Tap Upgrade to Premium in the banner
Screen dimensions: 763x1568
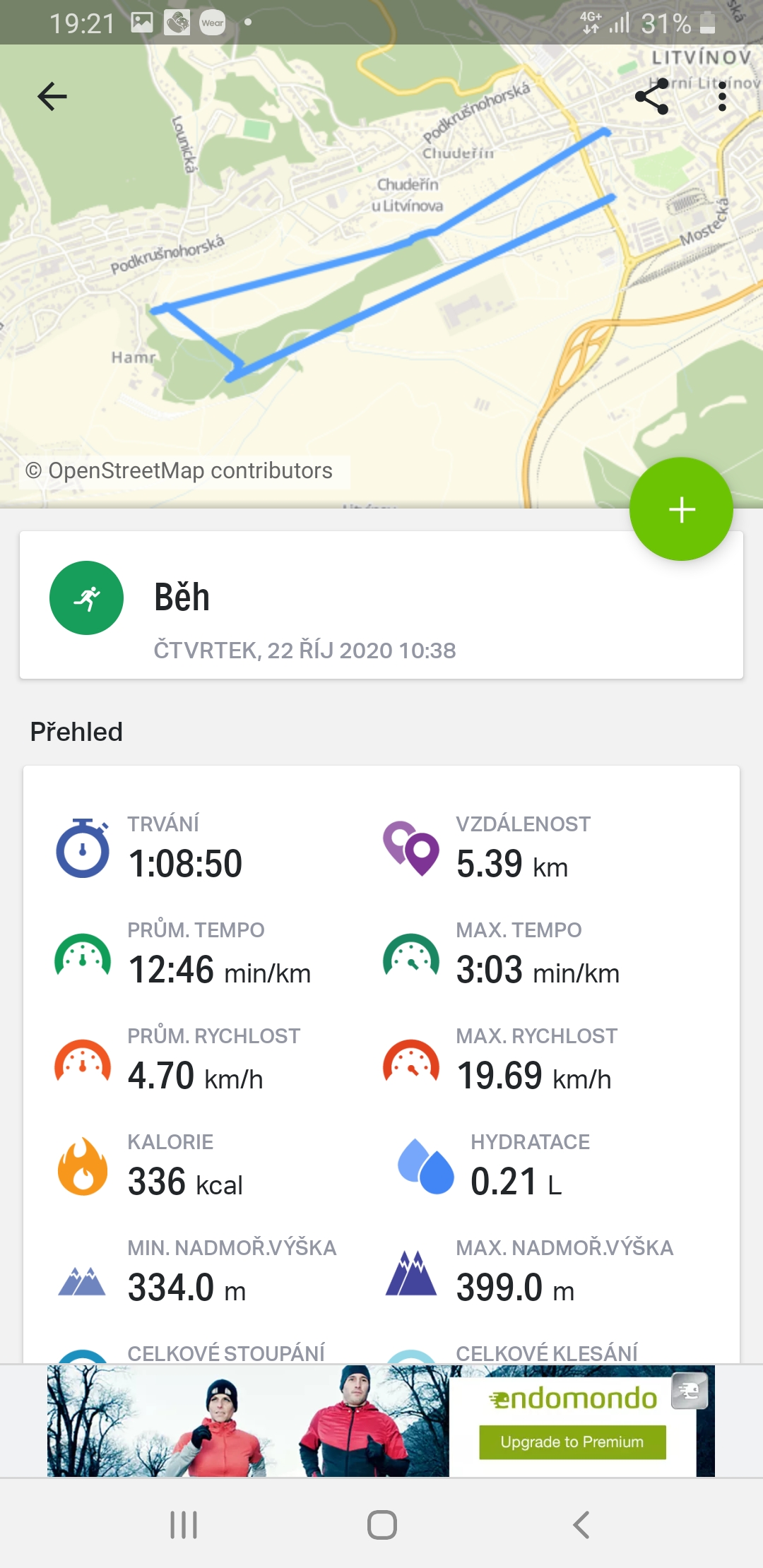click(572, 1442)
